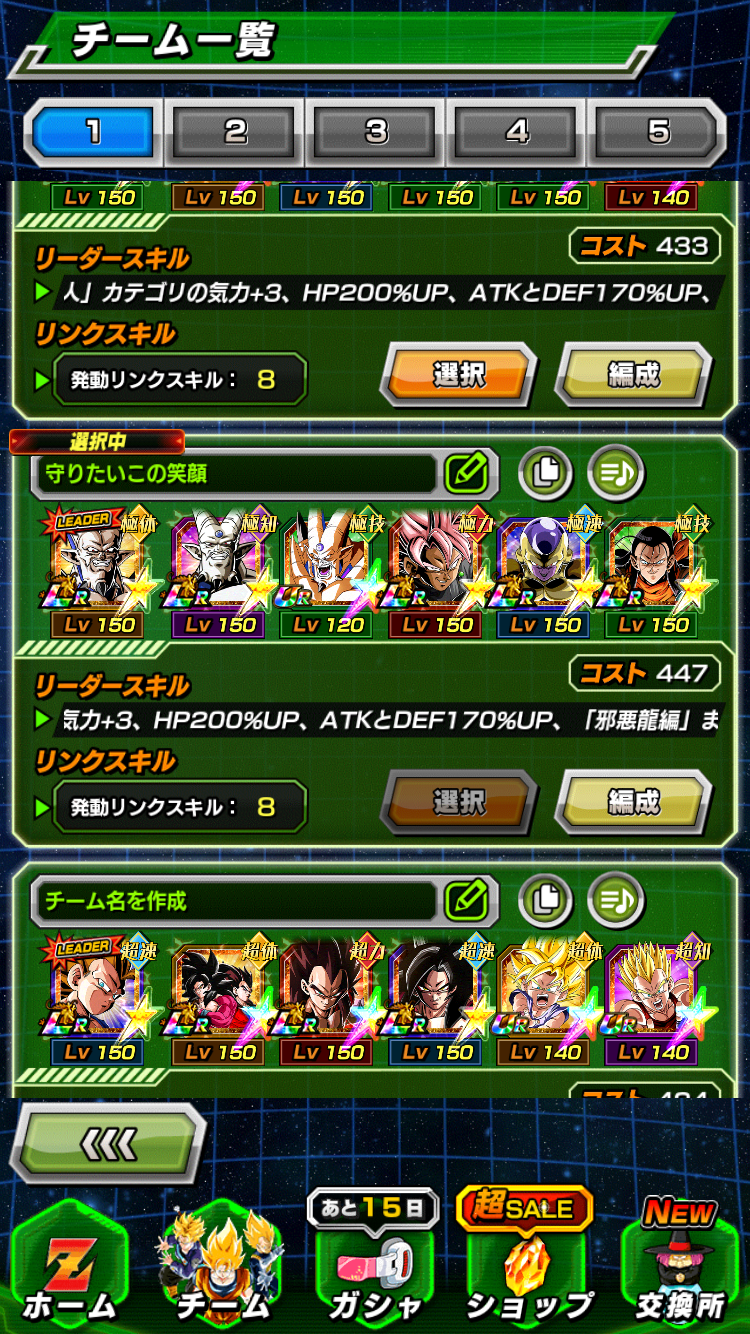Open the ショップ tab
The image size is (750, 1334).
click(528, 1260)
